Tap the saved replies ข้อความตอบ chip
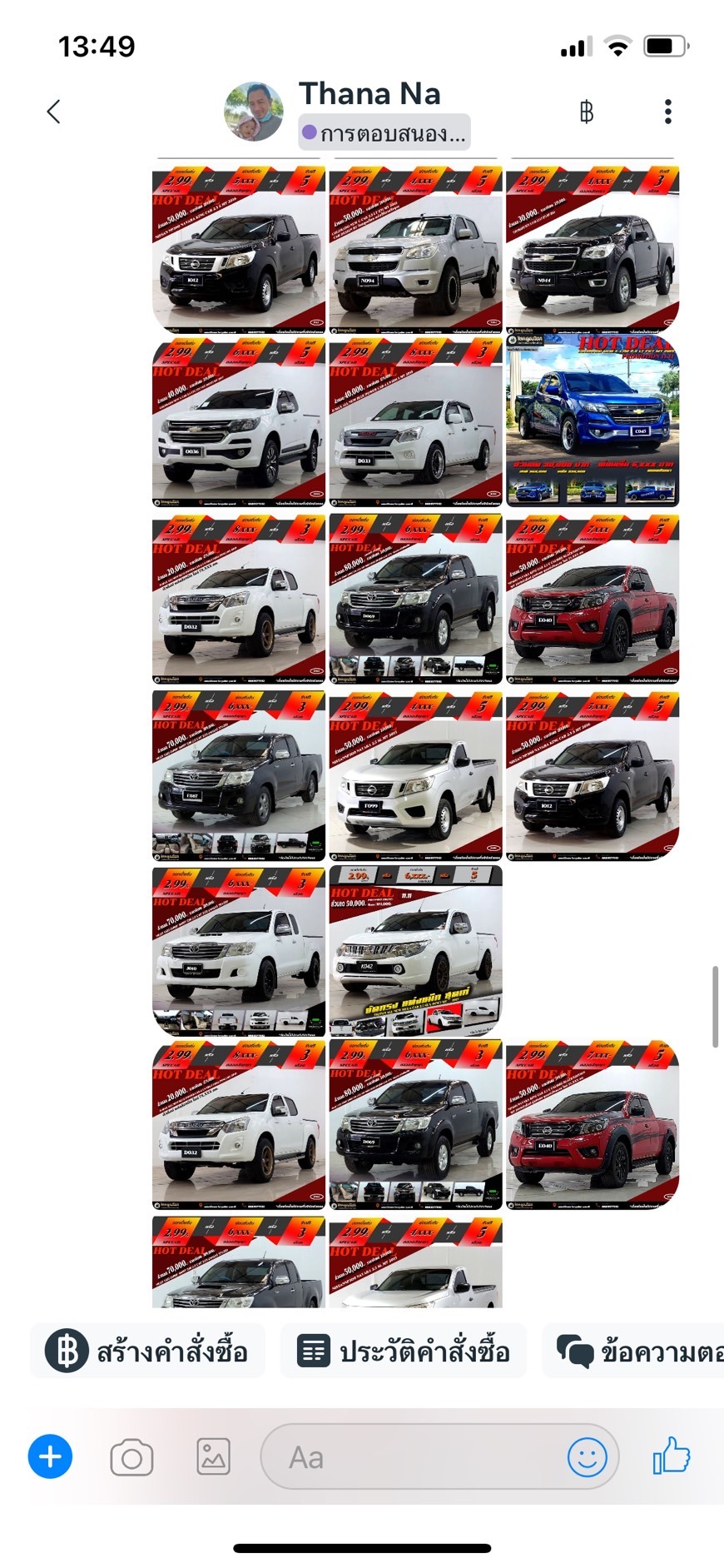Screen dimensions: 724x1568 coord(633,1350)
